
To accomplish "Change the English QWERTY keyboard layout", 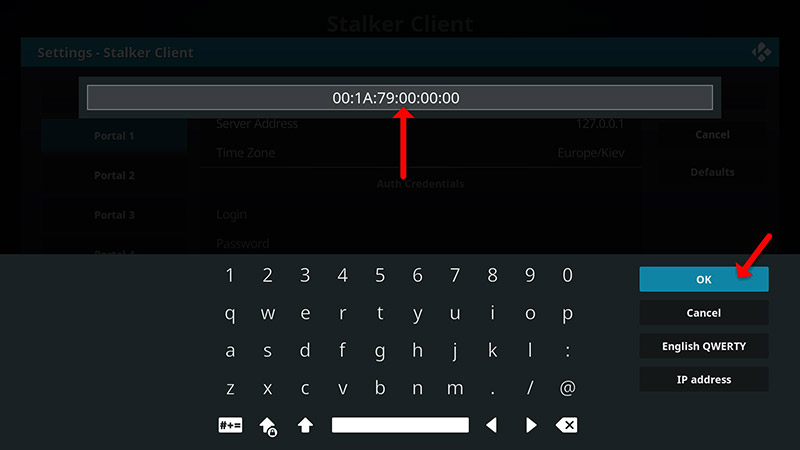I will (x=703, y=346).
